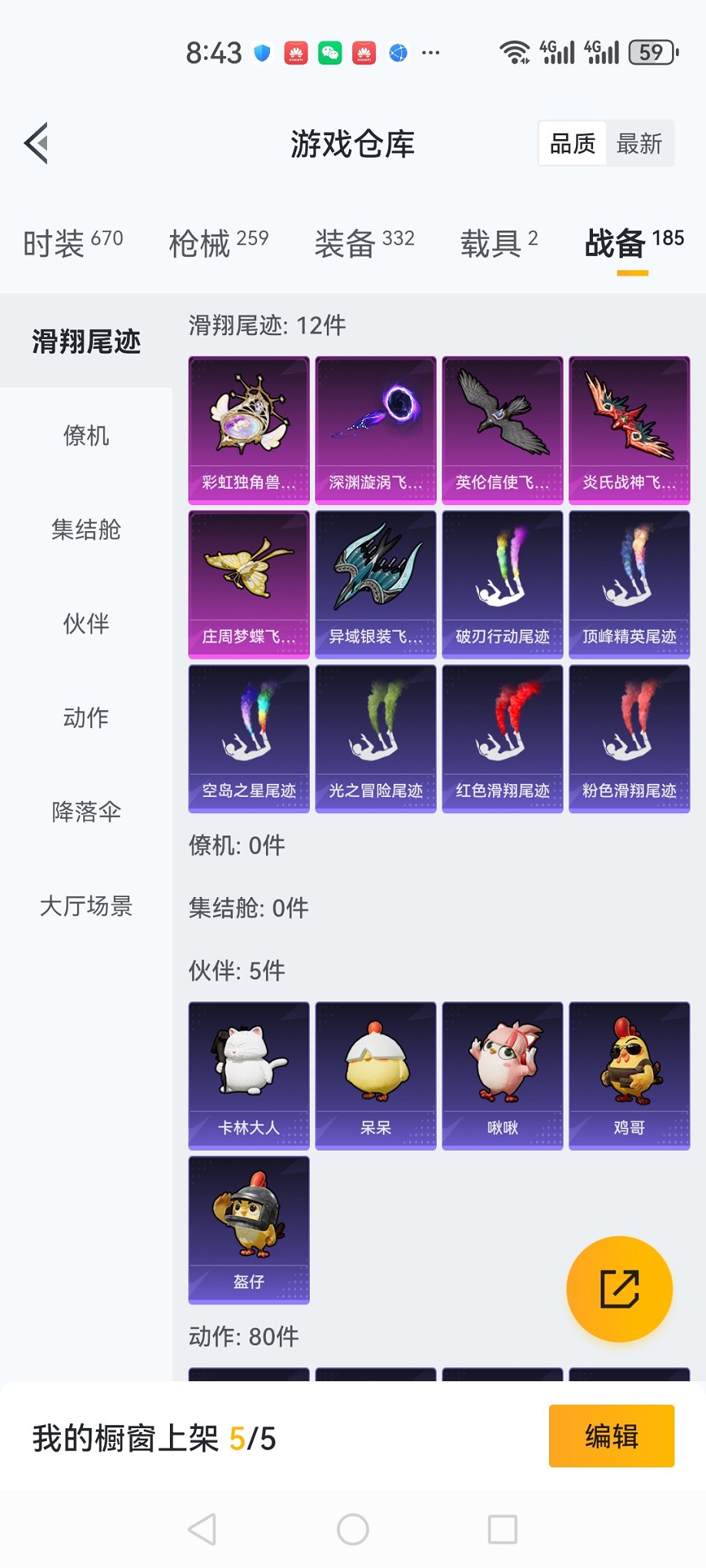This screenshot has height=1568, width=706.
Task: Sort items by 最新
Action: [639, 144]
